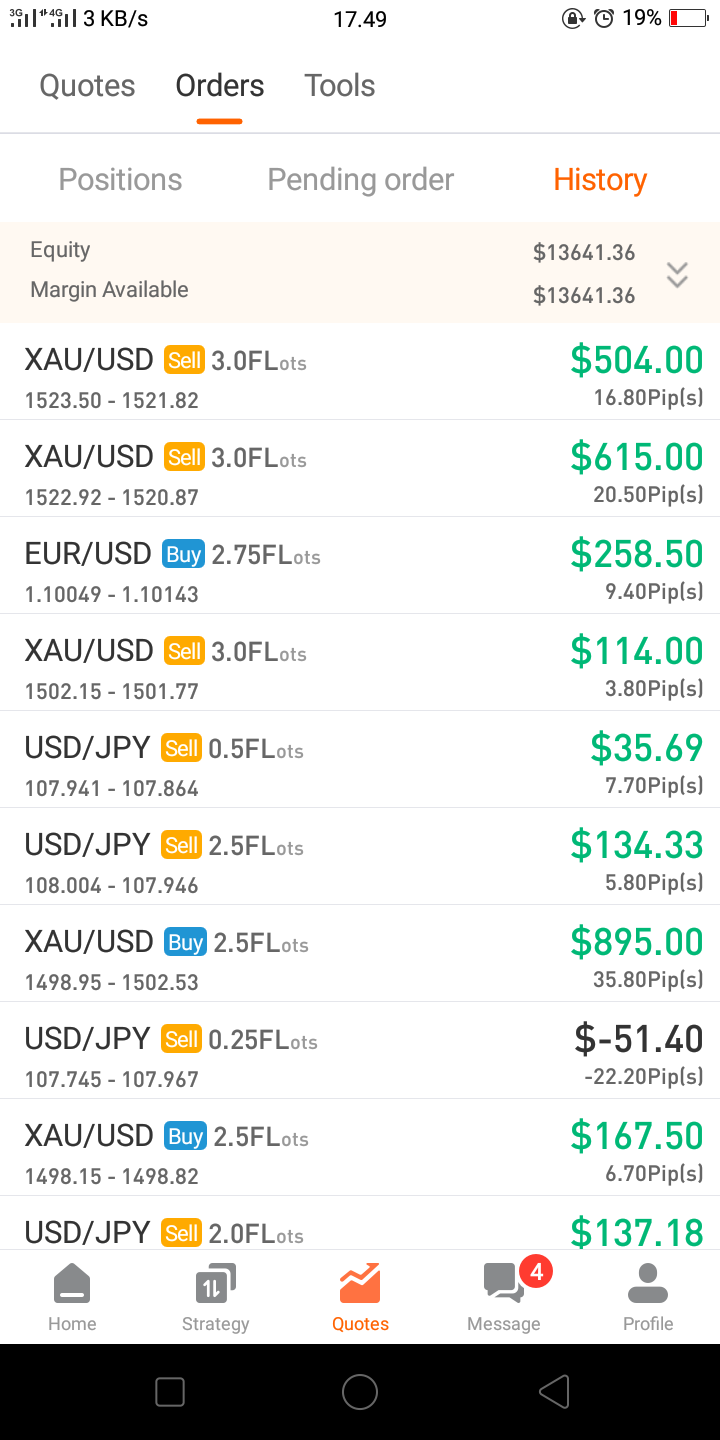Switch to the Quotes top tab
This screenshot has height=1440, width=720.
pyautogui.click(x=87, y=86)
